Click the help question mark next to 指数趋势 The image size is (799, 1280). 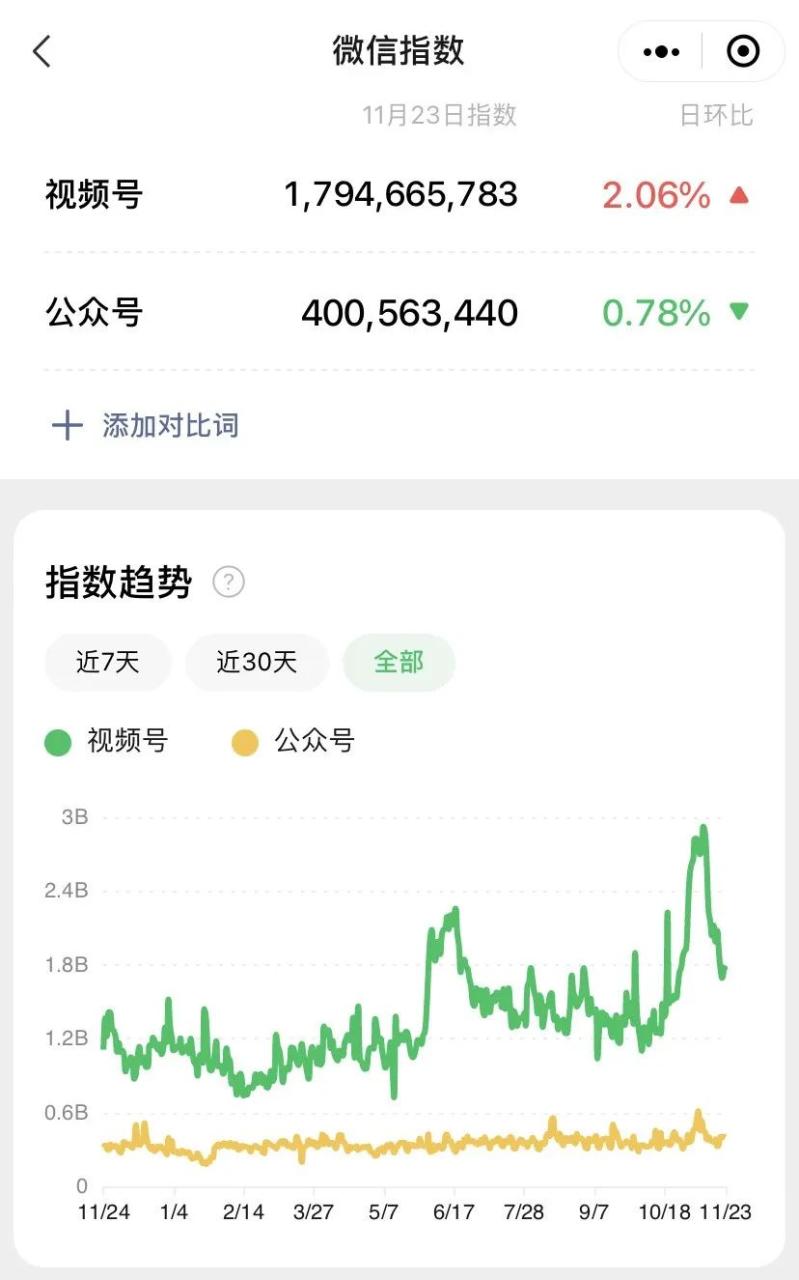(229, 582)
